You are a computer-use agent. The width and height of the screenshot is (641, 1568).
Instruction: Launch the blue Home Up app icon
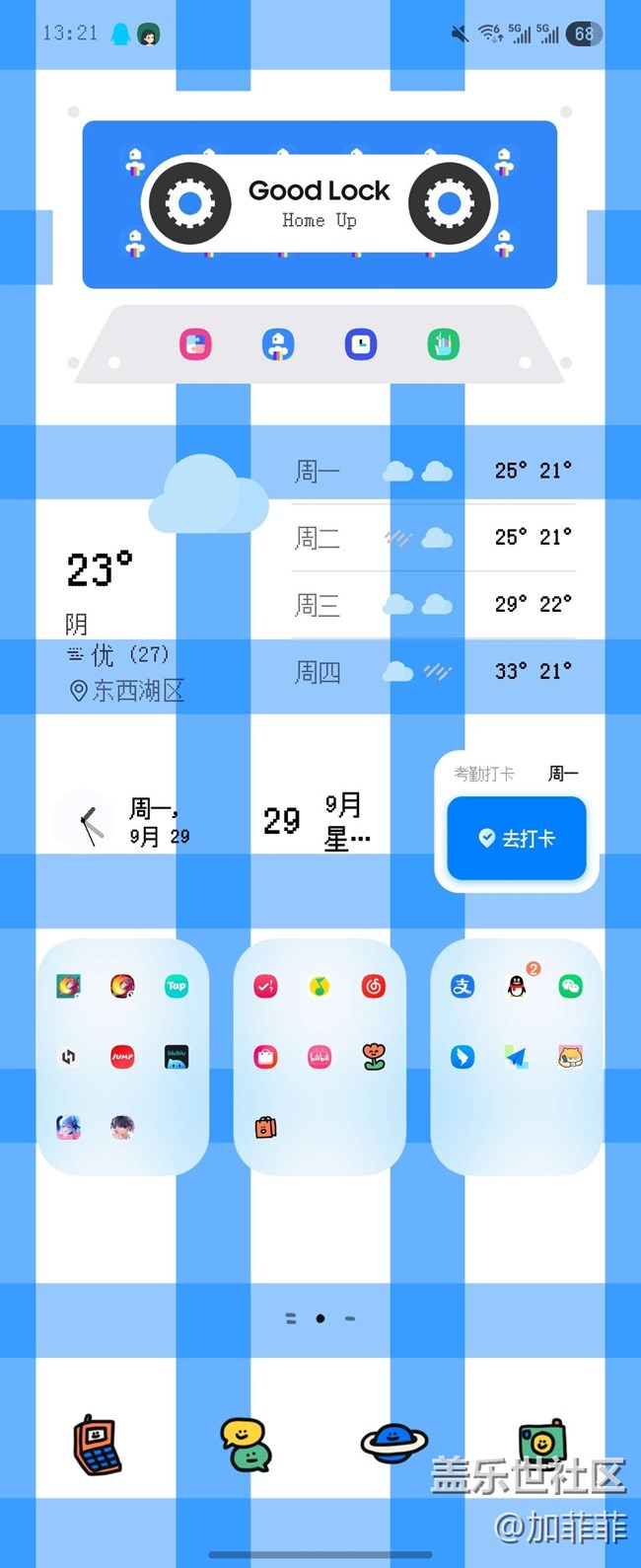[278, 344]
